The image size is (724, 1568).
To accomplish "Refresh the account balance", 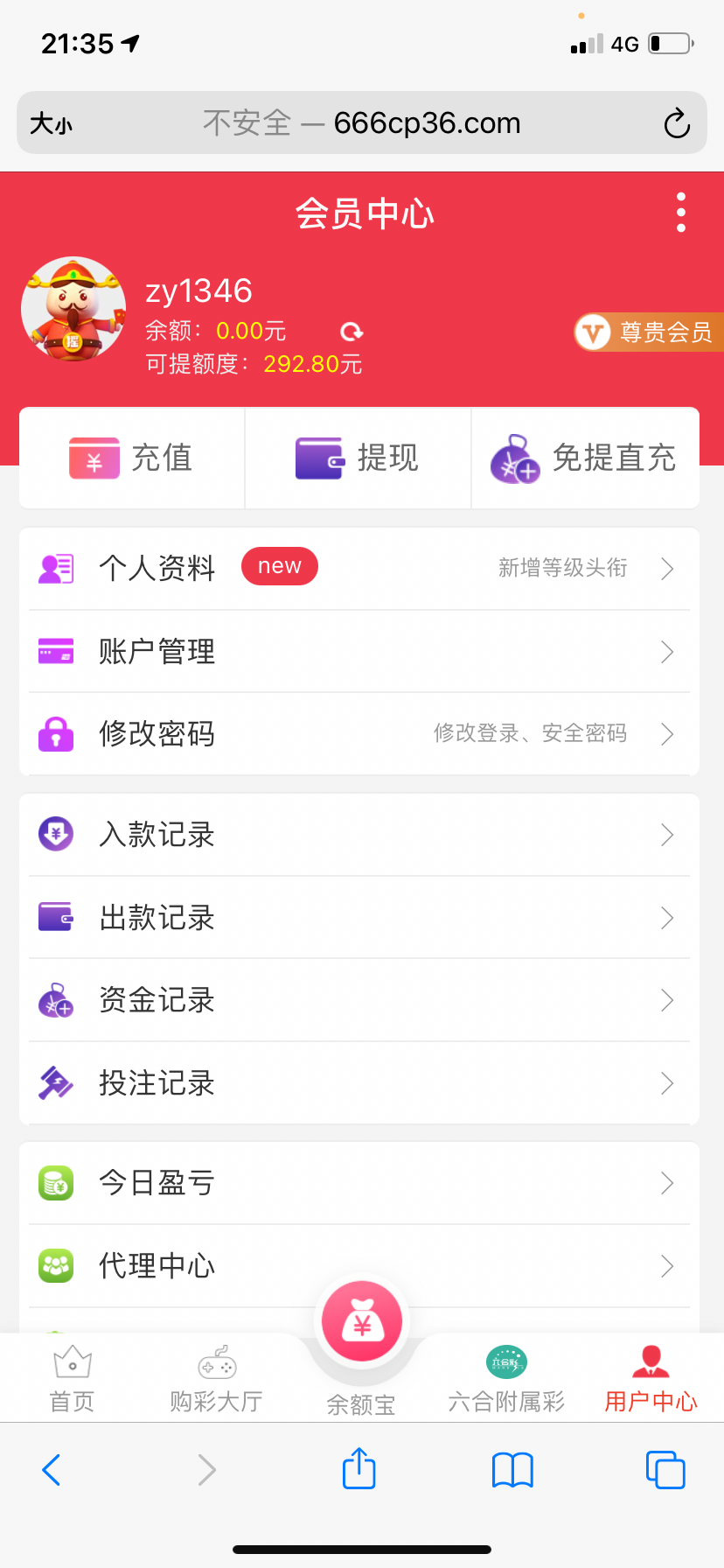I will click(x=352, y=332).
